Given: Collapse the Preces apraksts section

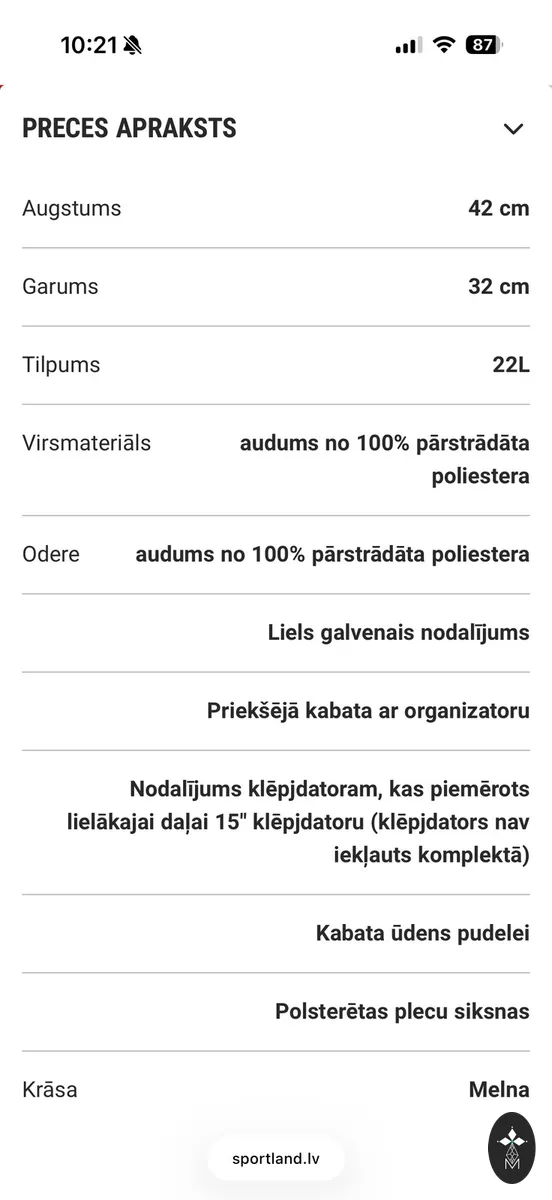Looking at the screenshot, I should [x=513, y=129].
